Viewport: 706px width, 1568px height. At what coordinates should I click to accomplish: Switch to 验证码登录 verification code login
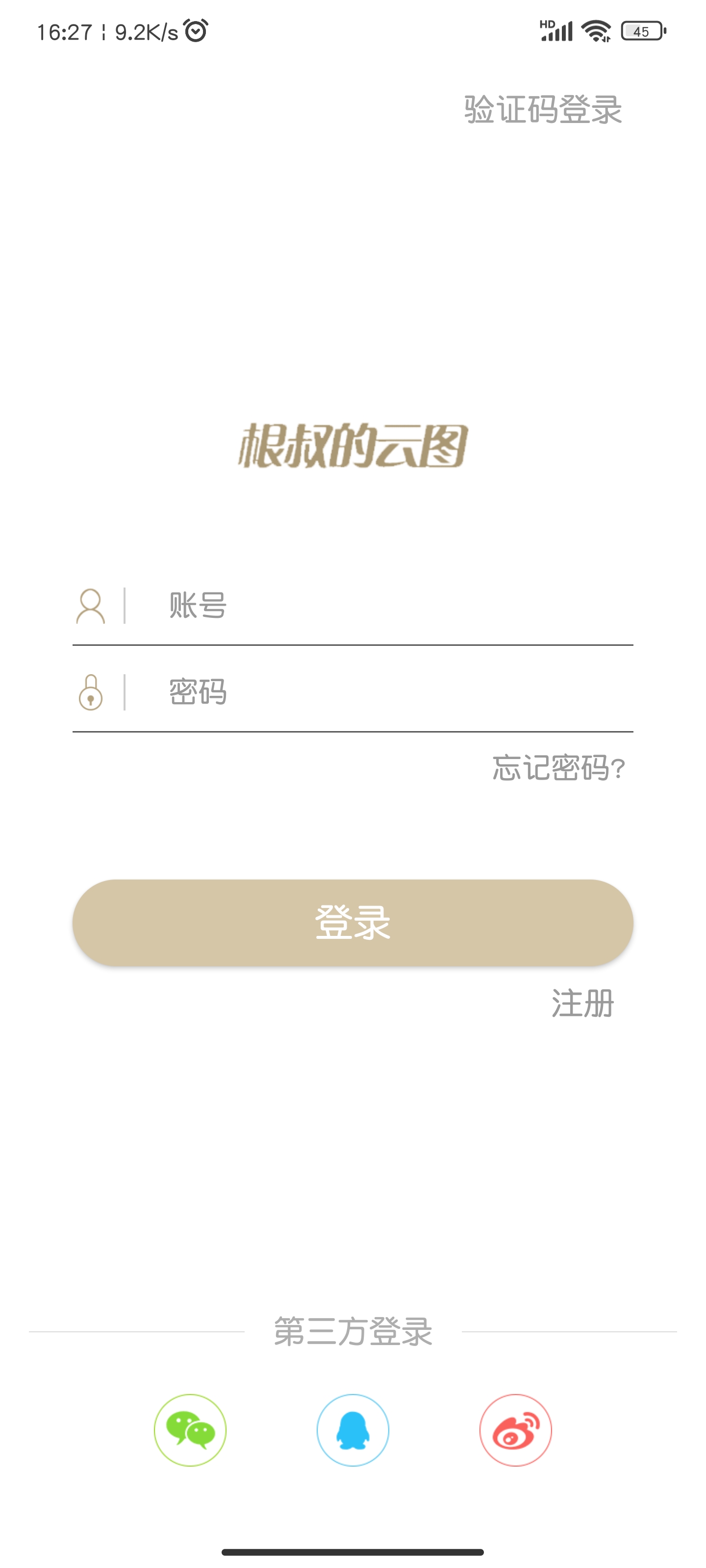coord(542,110)
